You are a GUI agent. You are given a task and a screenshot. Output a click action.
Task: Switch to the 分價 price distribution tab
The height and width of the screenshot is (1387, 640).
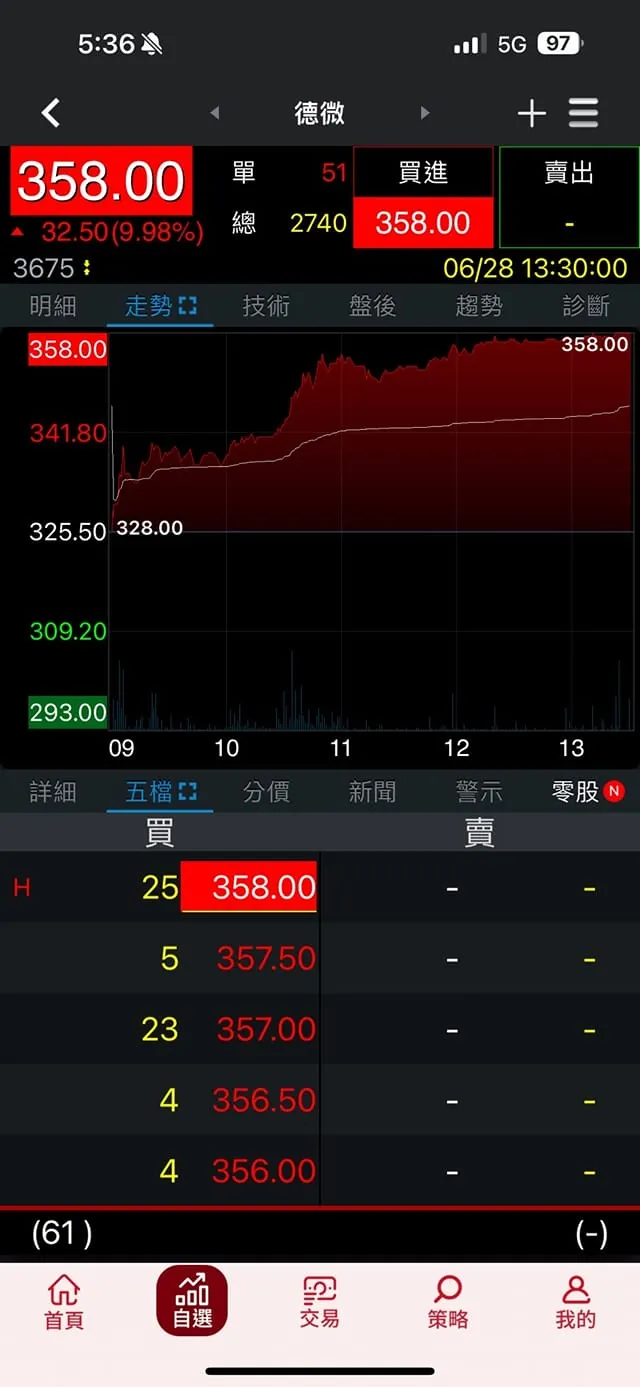click(266, 792)
